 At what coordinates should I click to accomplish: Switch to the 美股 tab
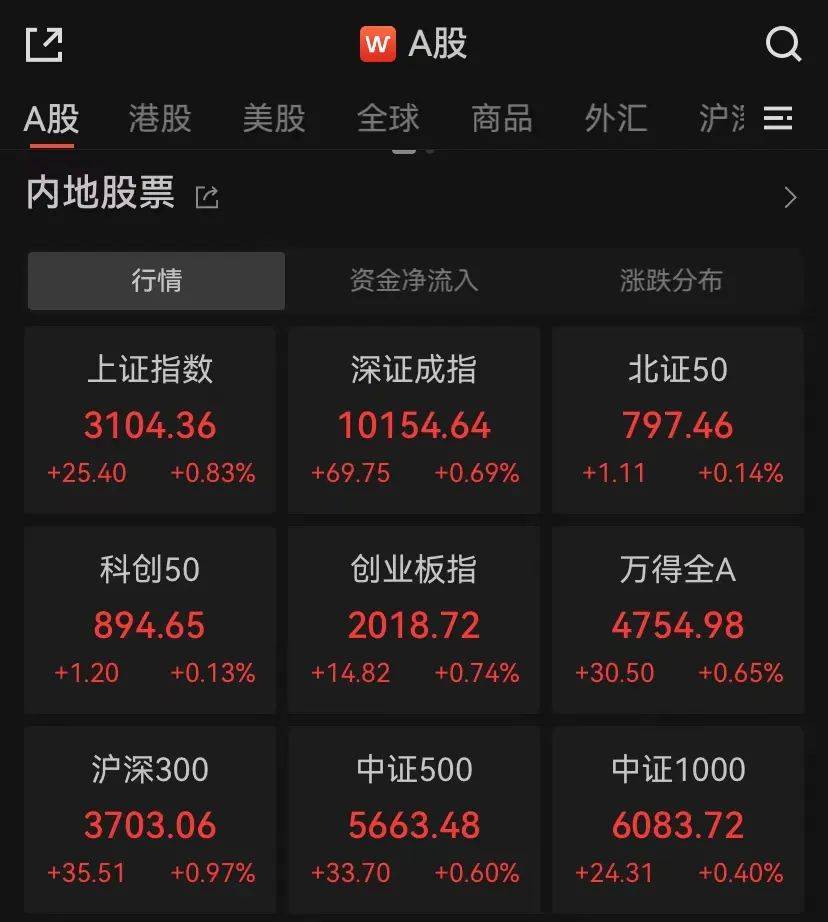(x=274, y=118)
